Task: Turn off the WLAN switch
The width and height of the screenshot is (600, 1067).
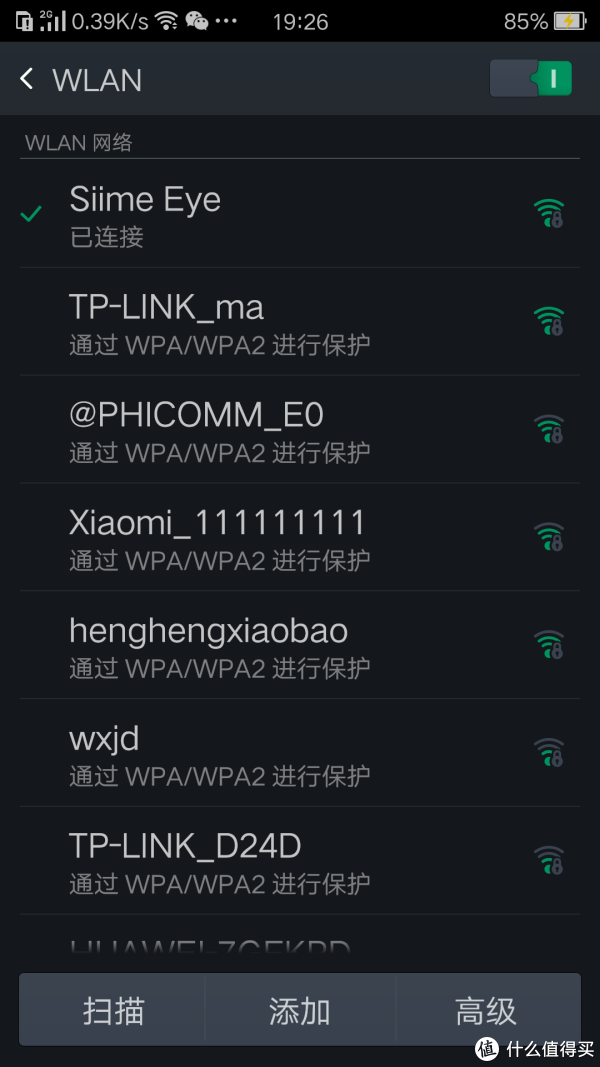Action: [x=531, y=79]
